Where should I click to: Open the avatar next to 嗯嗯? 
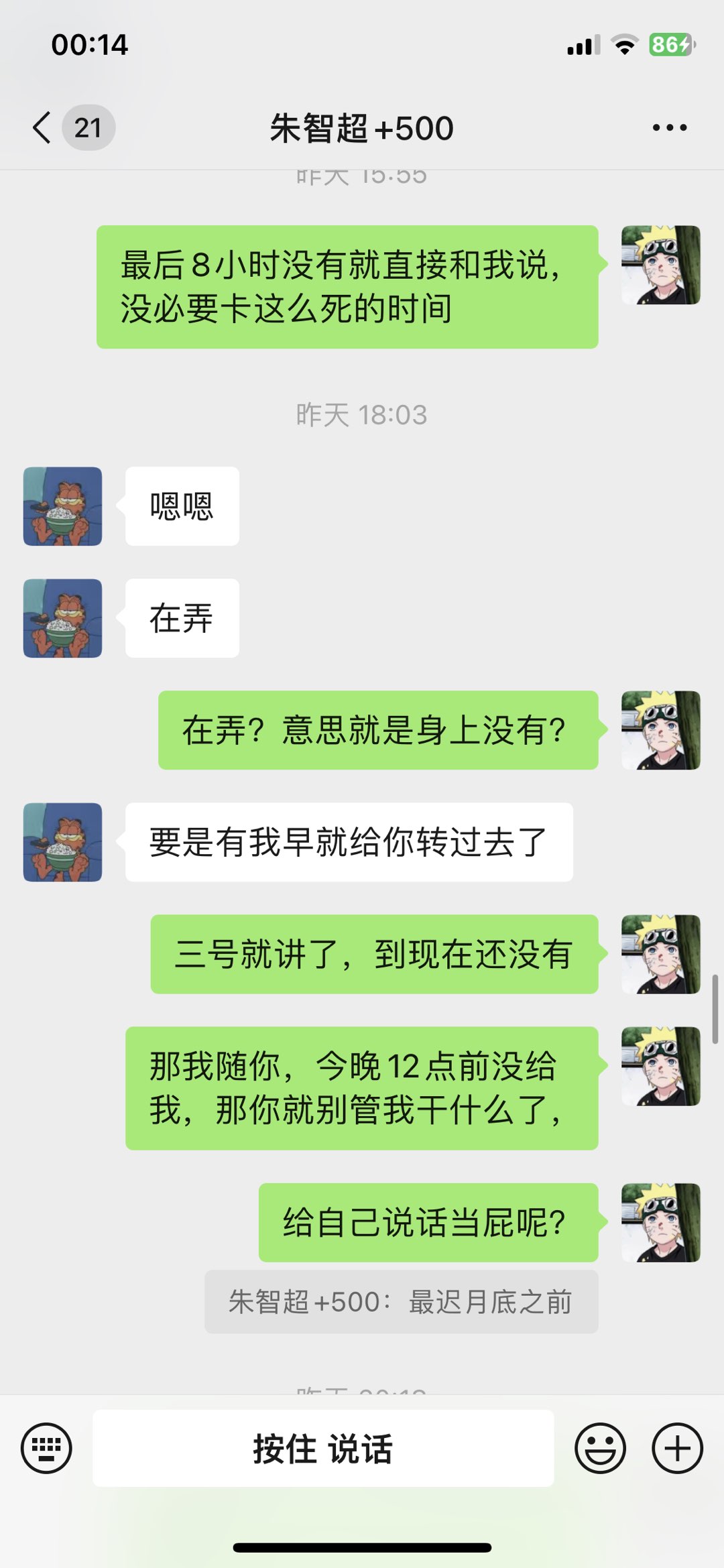(x=63, y=506)
